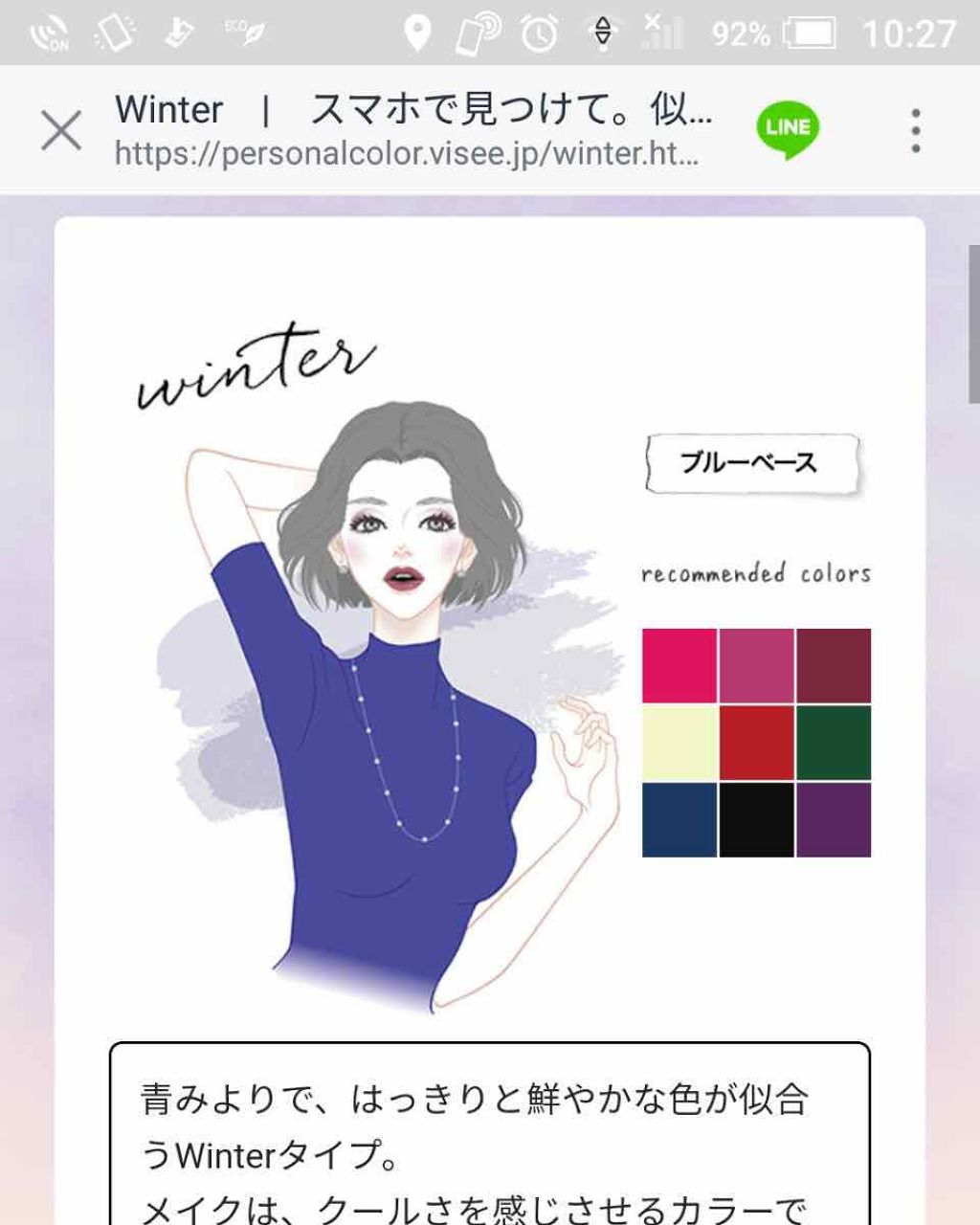
Task: Select the Winter page title
Action: click(167, 109)
